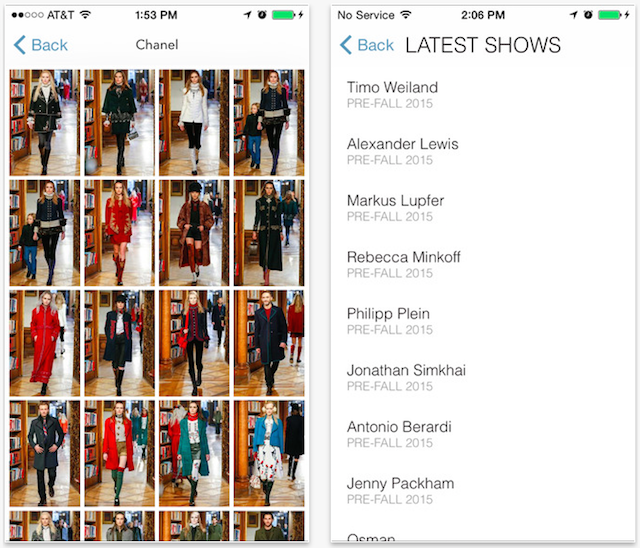The image size is (640, 548).
Task: Go back from the Chanel gallery
Action: tap(41, 45)
